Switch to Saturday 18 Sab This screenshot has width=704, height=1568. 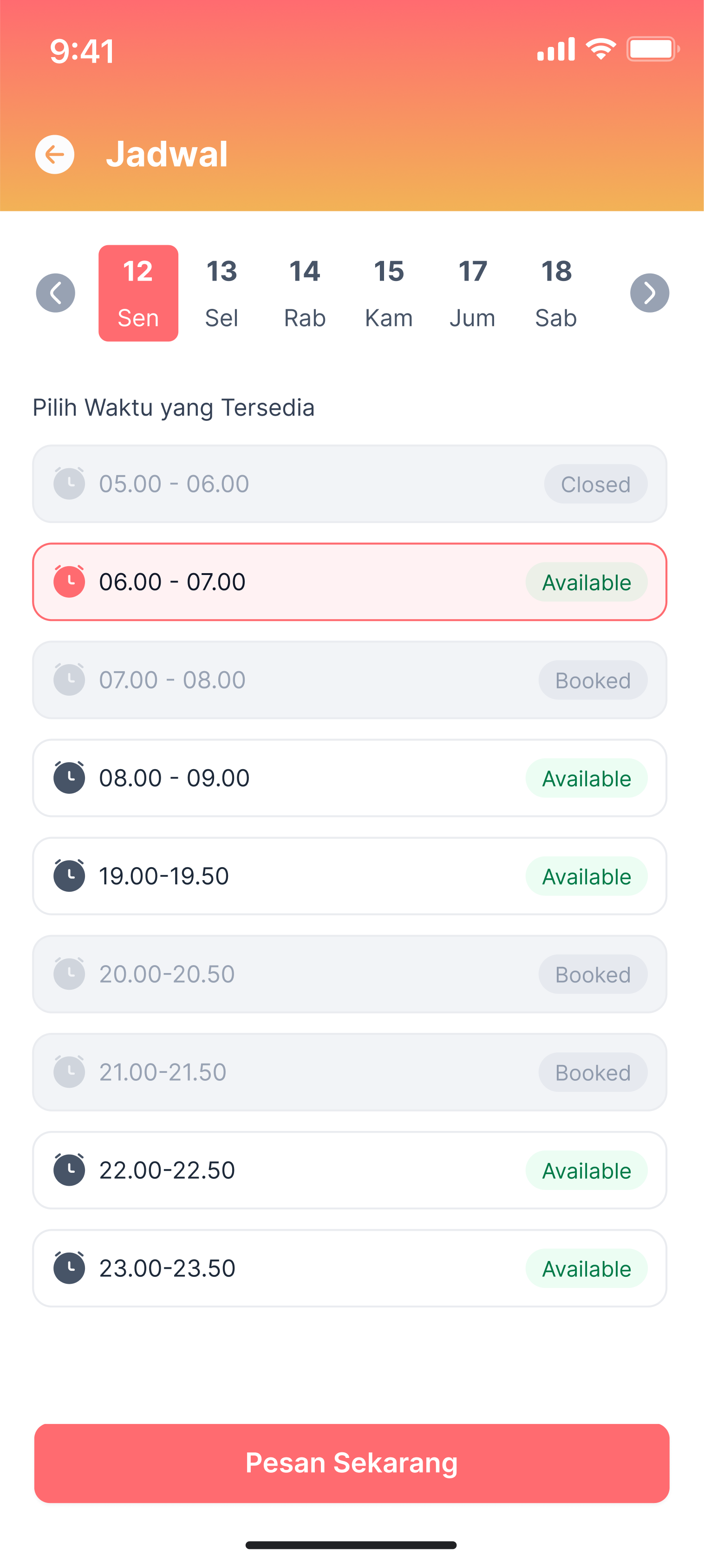click(556, 293)
